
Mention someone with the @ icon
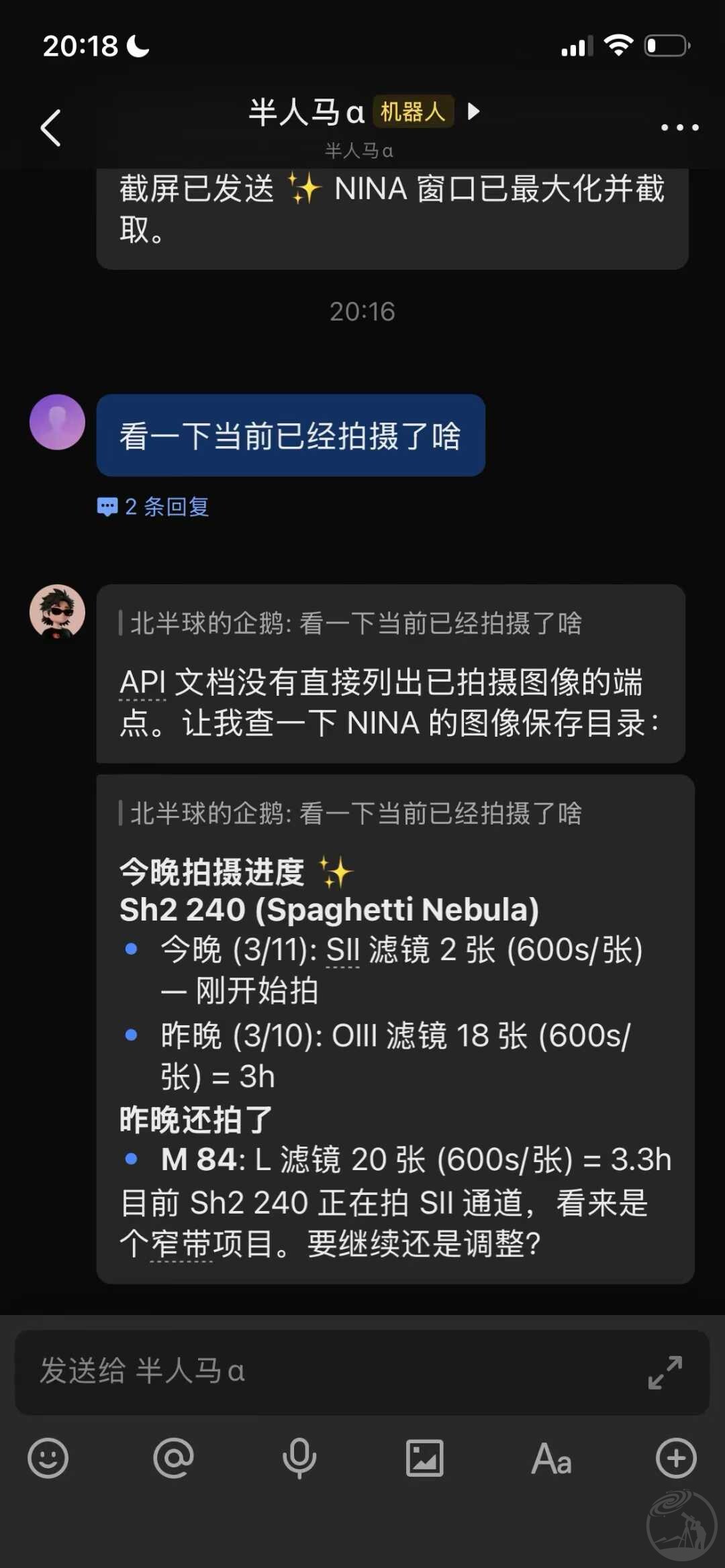(173, 1458)
